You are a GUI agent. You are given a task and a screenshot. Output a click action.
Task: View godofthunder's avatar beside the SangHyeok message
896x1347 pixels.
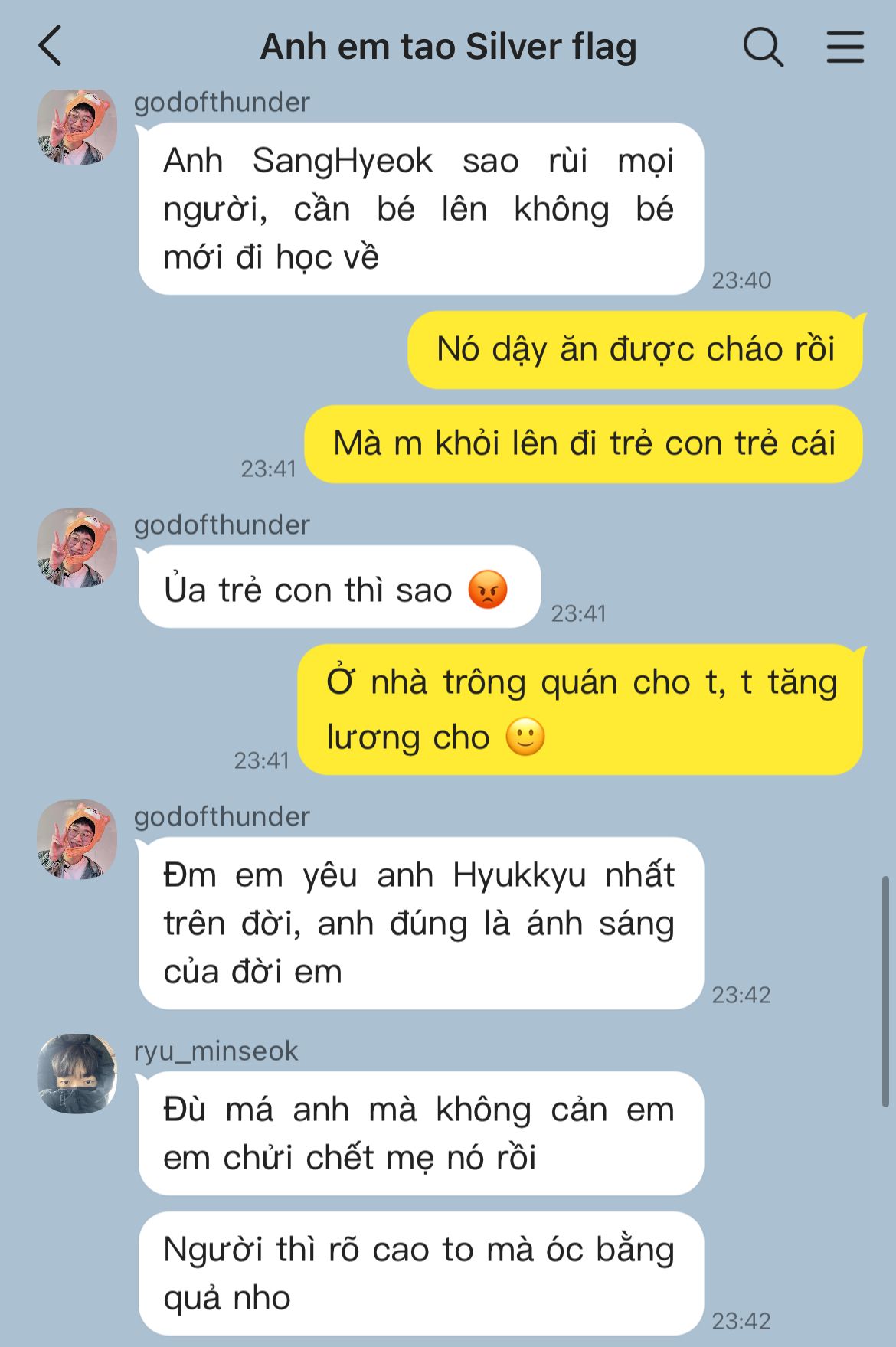(77, 126)
